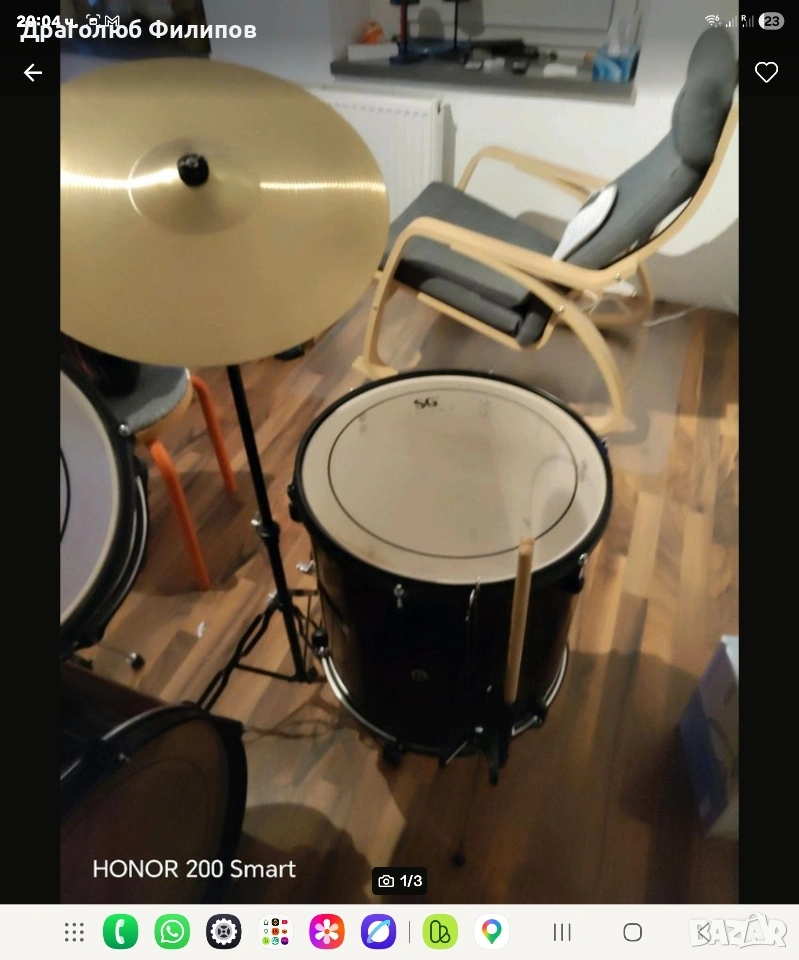Open the apps grid in the taskbar
This screenshot has width=799, height=960.
click(74, 932)
